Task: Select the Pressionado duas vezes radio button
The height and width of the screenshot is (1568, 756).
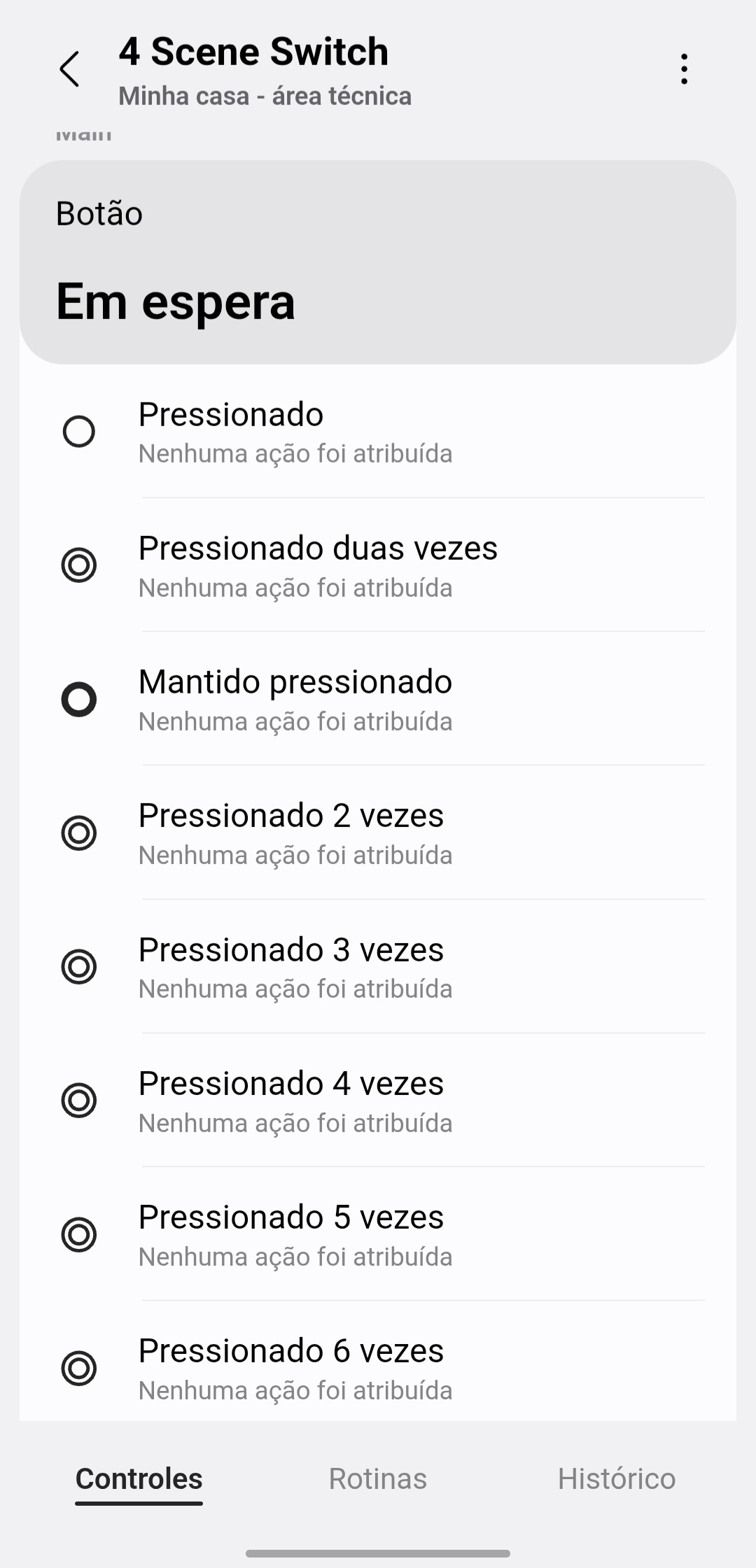Action: (x=79, y=565)
